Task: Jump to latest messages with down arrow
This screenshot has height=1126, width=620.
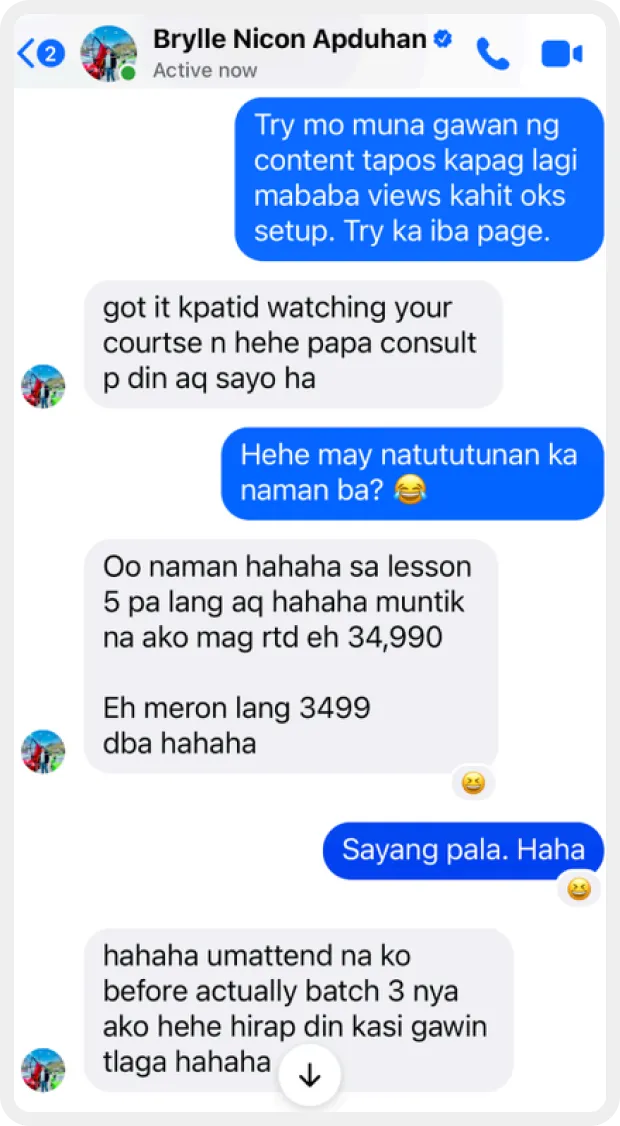Action: [x=310, y=1075]
